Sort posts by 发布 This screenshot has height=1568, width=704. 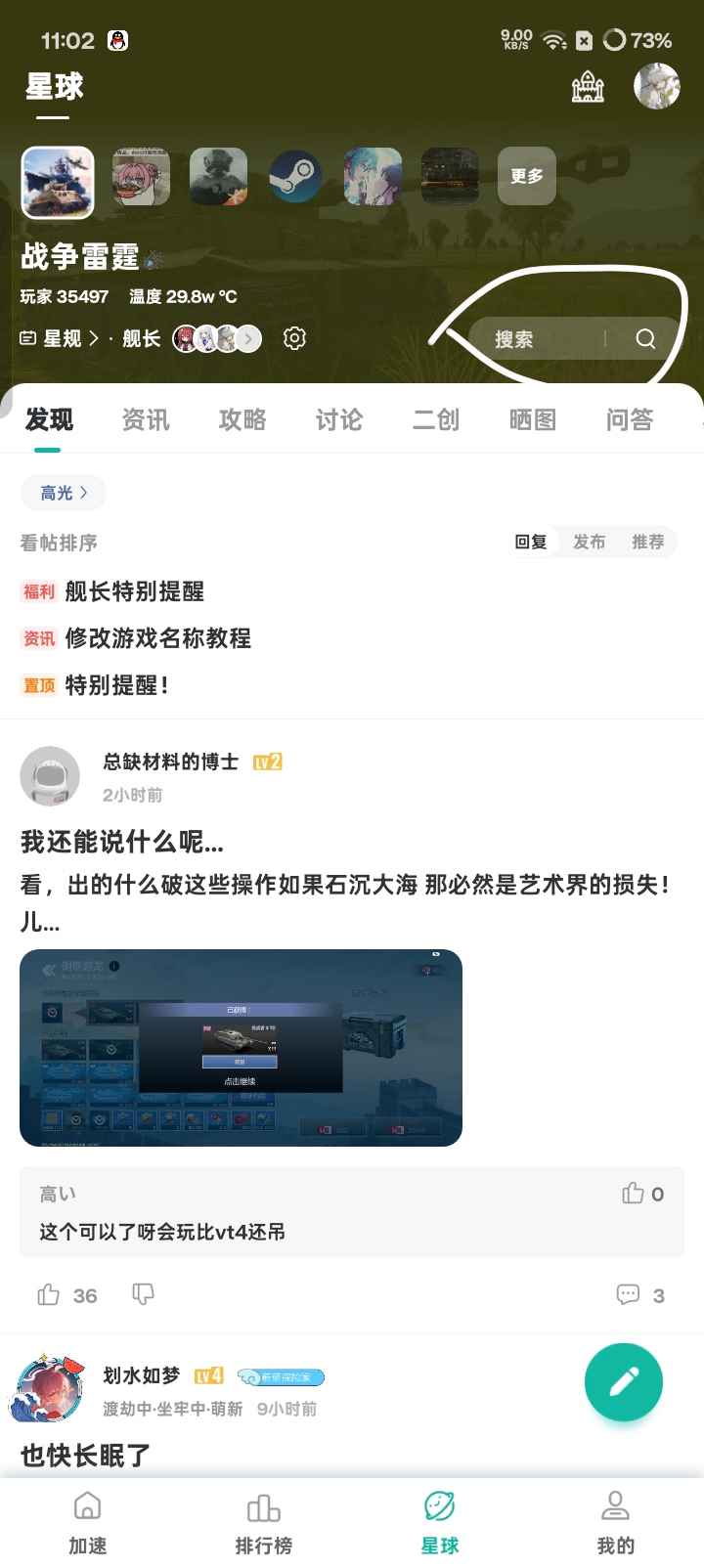click(x=589, y=542)
